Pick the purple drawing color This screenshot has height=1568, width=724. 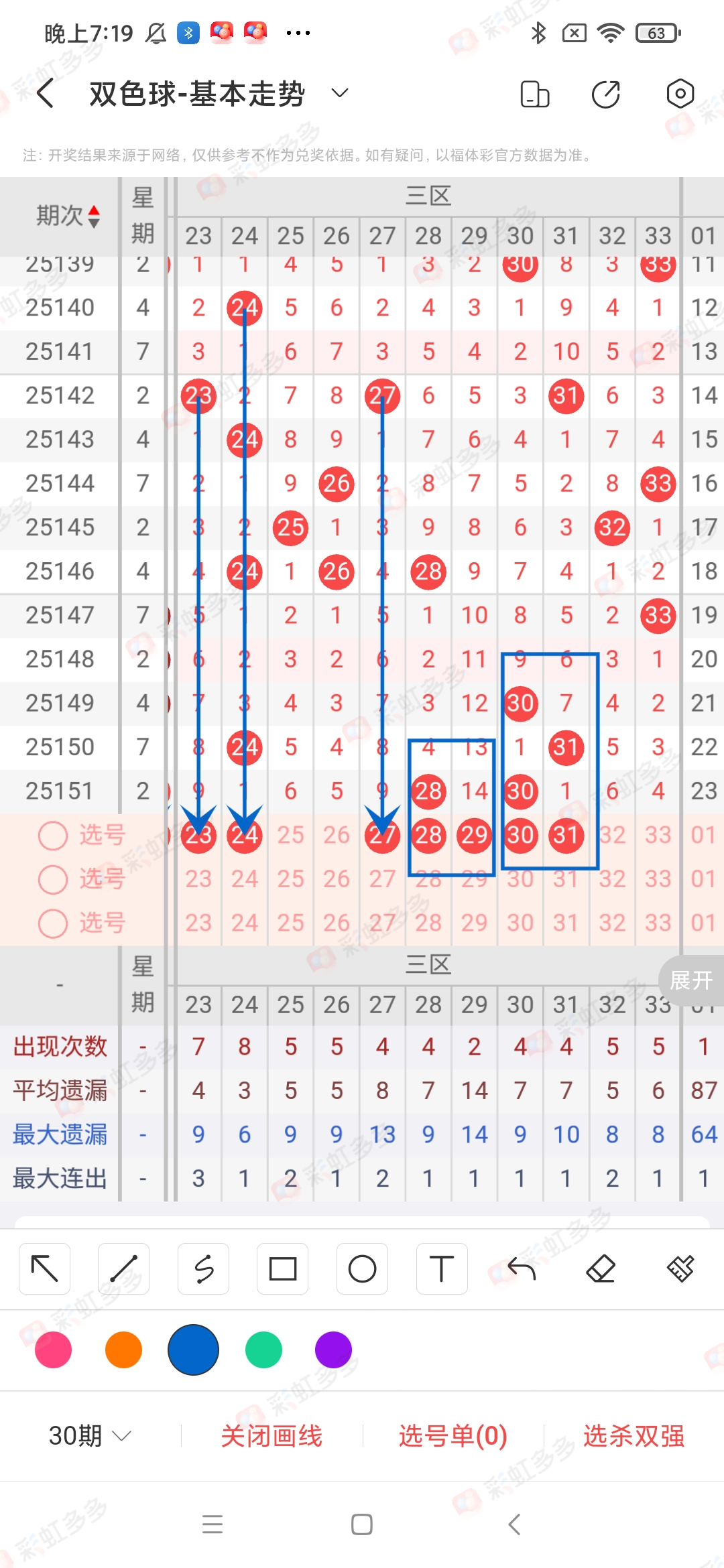(x=333, y=1351)
